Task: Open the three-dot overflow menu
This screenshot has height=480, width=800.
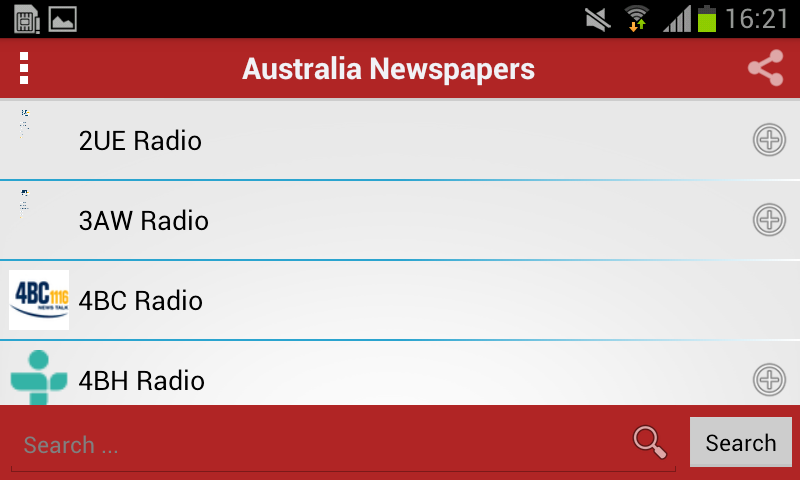Action: click(x=23, y=68)
